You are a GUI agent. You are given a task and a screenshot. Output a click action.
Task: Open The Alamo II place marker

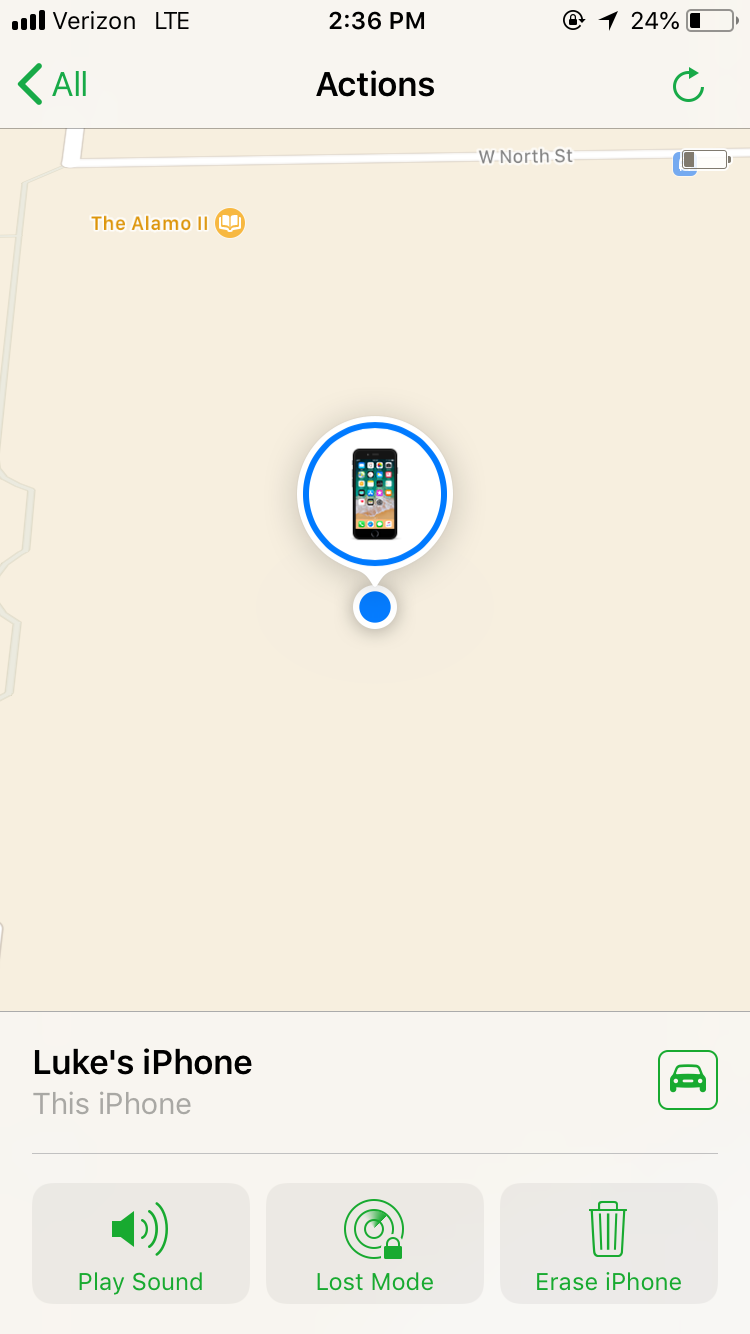(x=230, y=223)
